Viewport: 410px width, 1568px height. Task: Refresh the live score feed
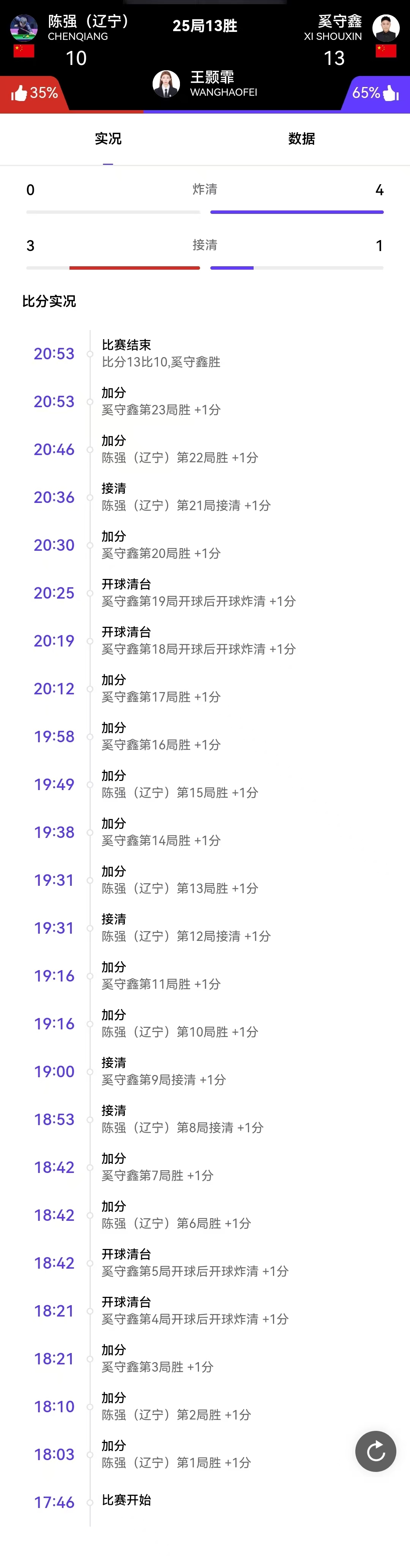(x=375, y=1451)
